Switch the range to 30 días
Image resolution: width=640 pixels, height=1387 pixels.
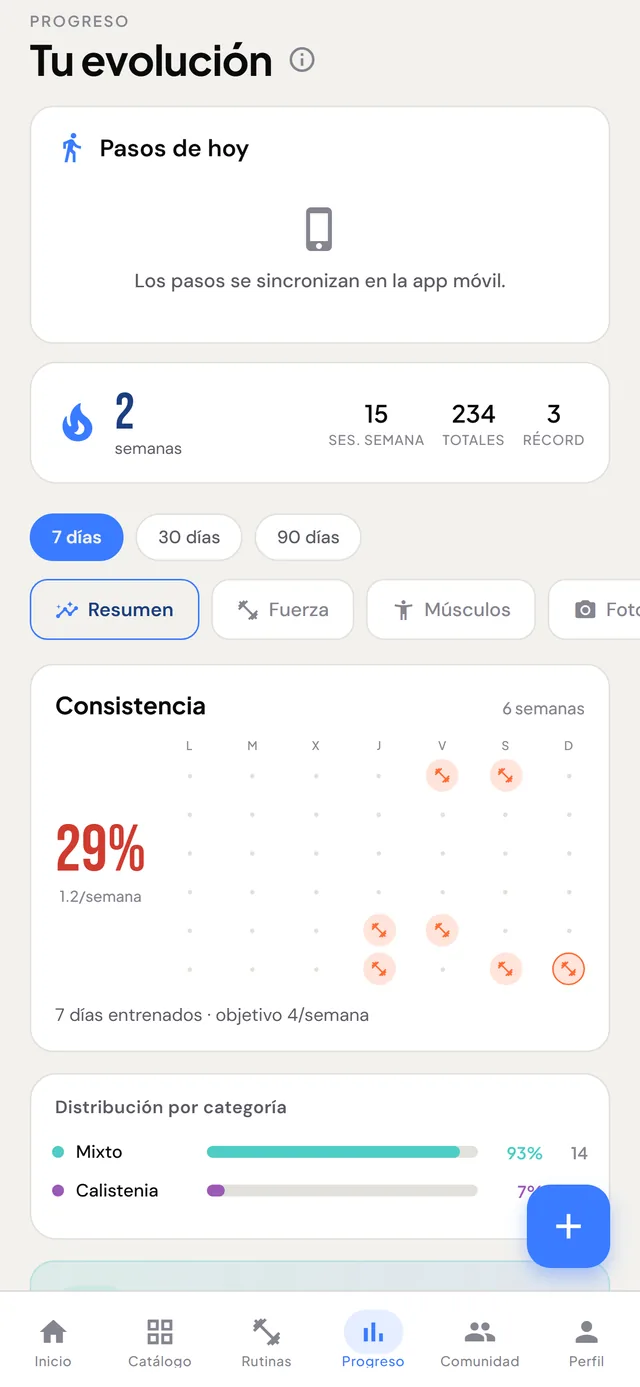coord(189,537)
